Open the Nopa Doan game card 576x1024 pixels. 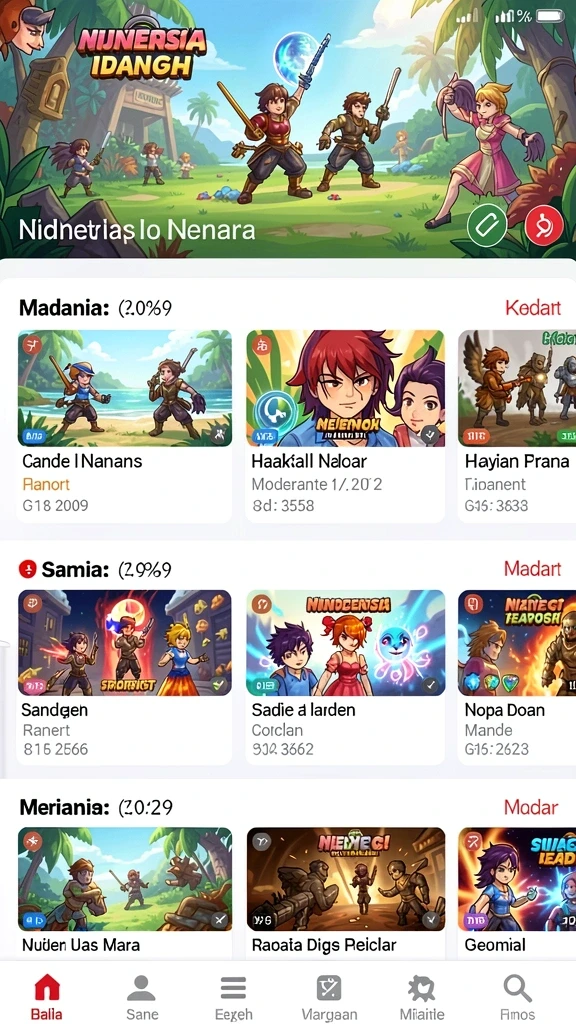tap(517, 677)
